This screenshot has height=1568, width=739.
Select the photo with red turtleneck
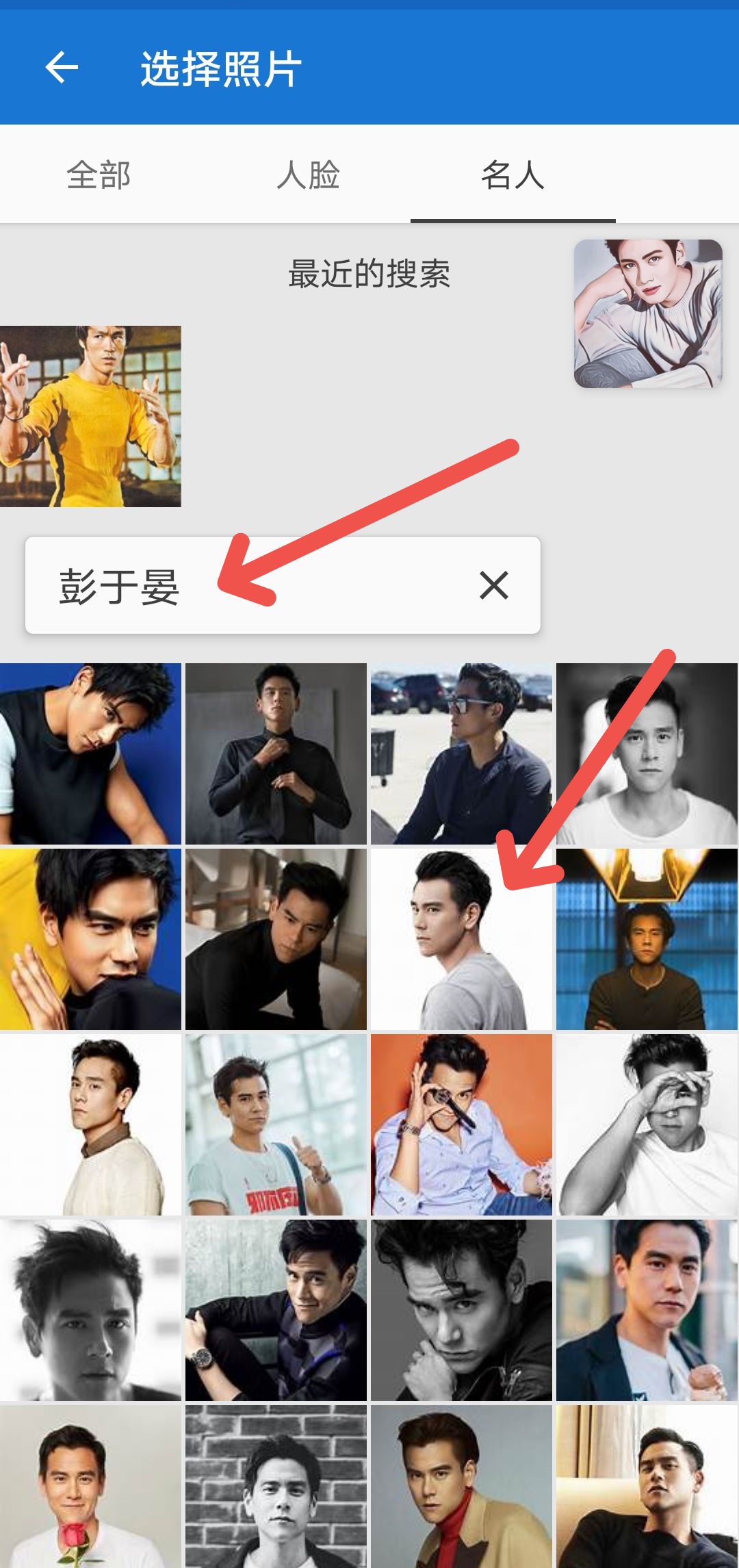pos(461,1485)
